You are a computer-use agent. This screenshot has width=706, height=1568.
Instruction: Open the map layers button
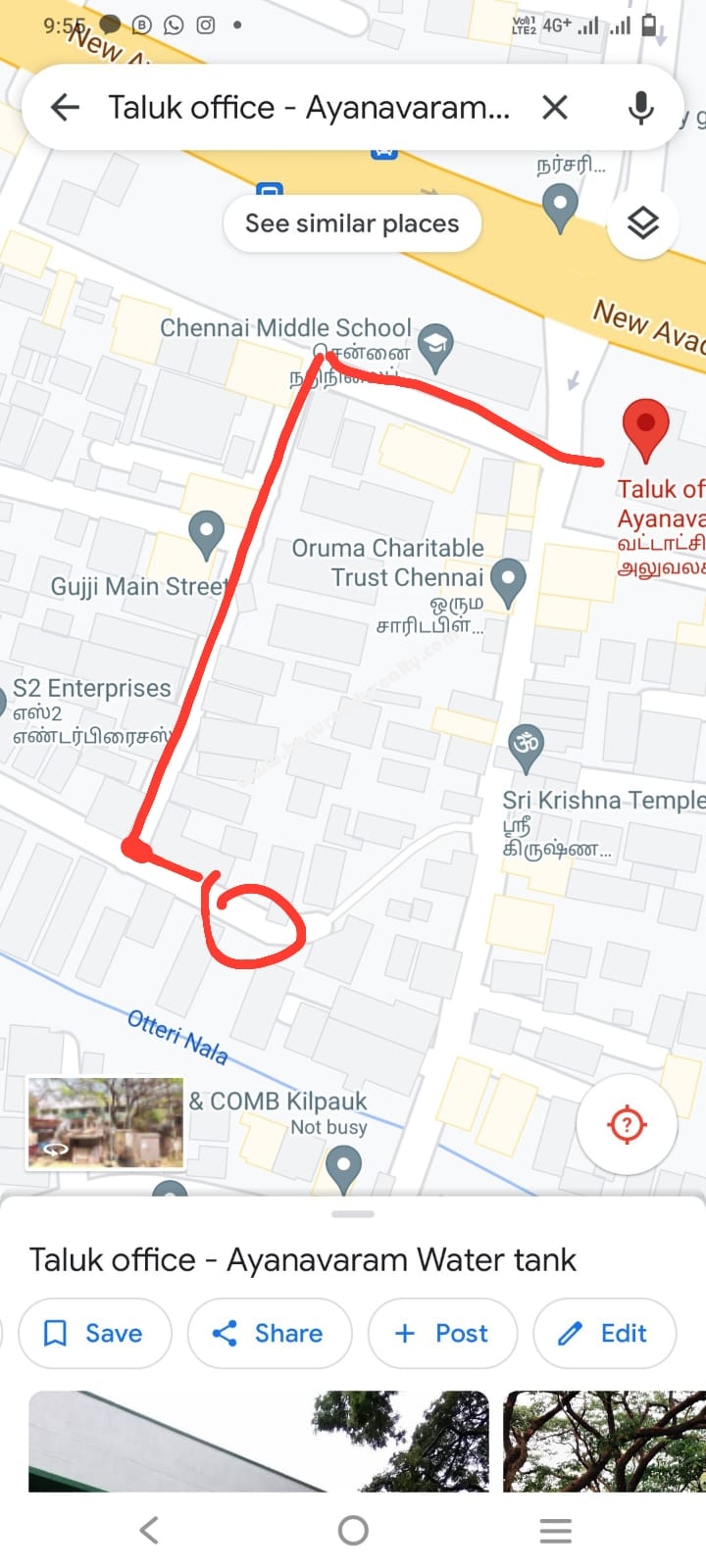642,224
